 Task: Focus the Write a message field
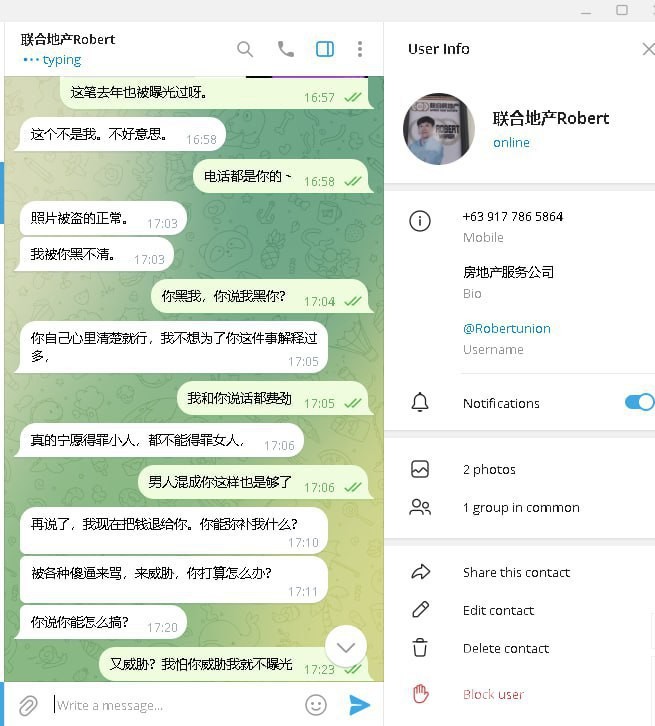[x=170, y=705]
